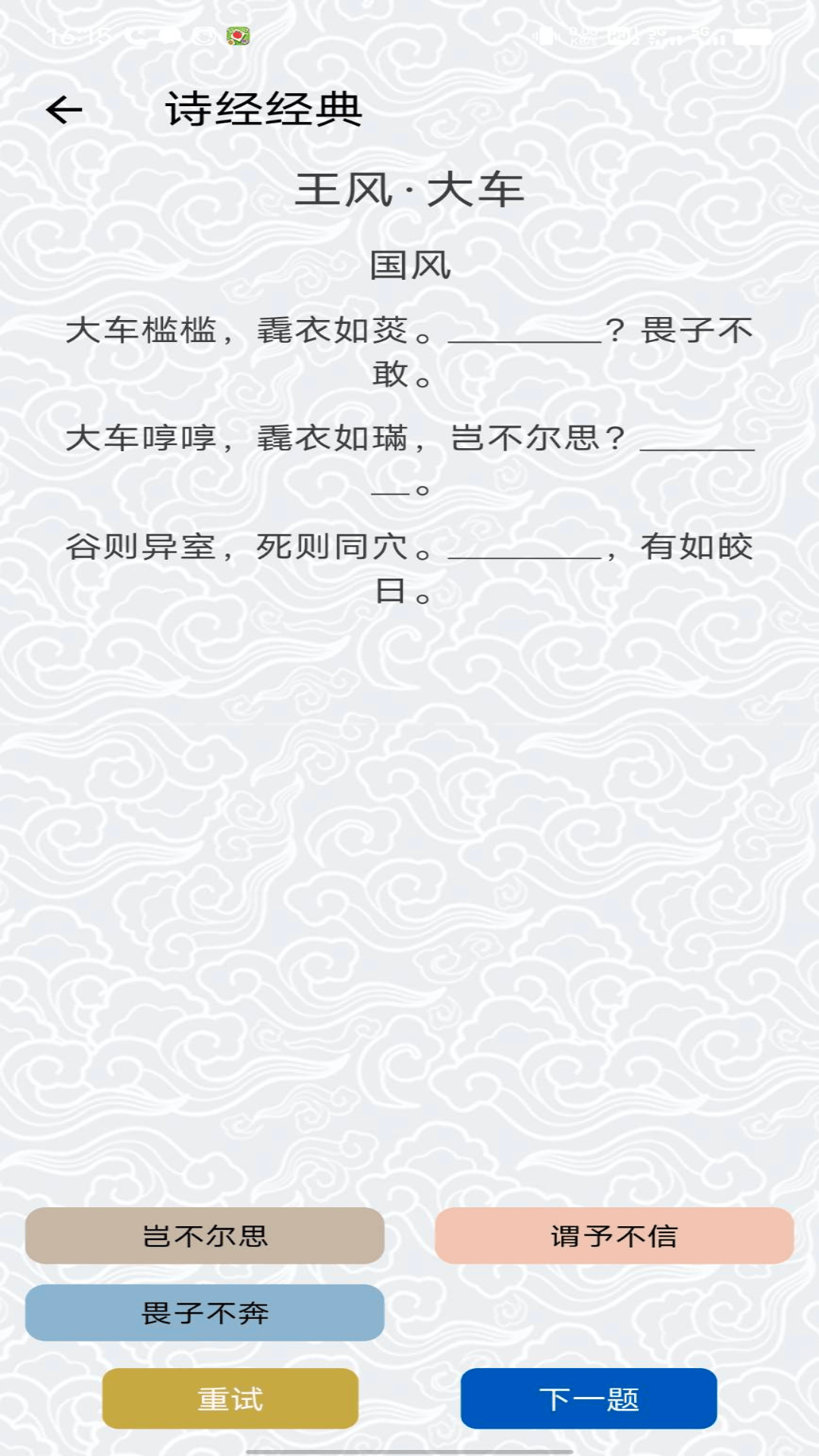Select the answer 岂不尔思
Screen dimensions: 819x1456
(205, 1235)
